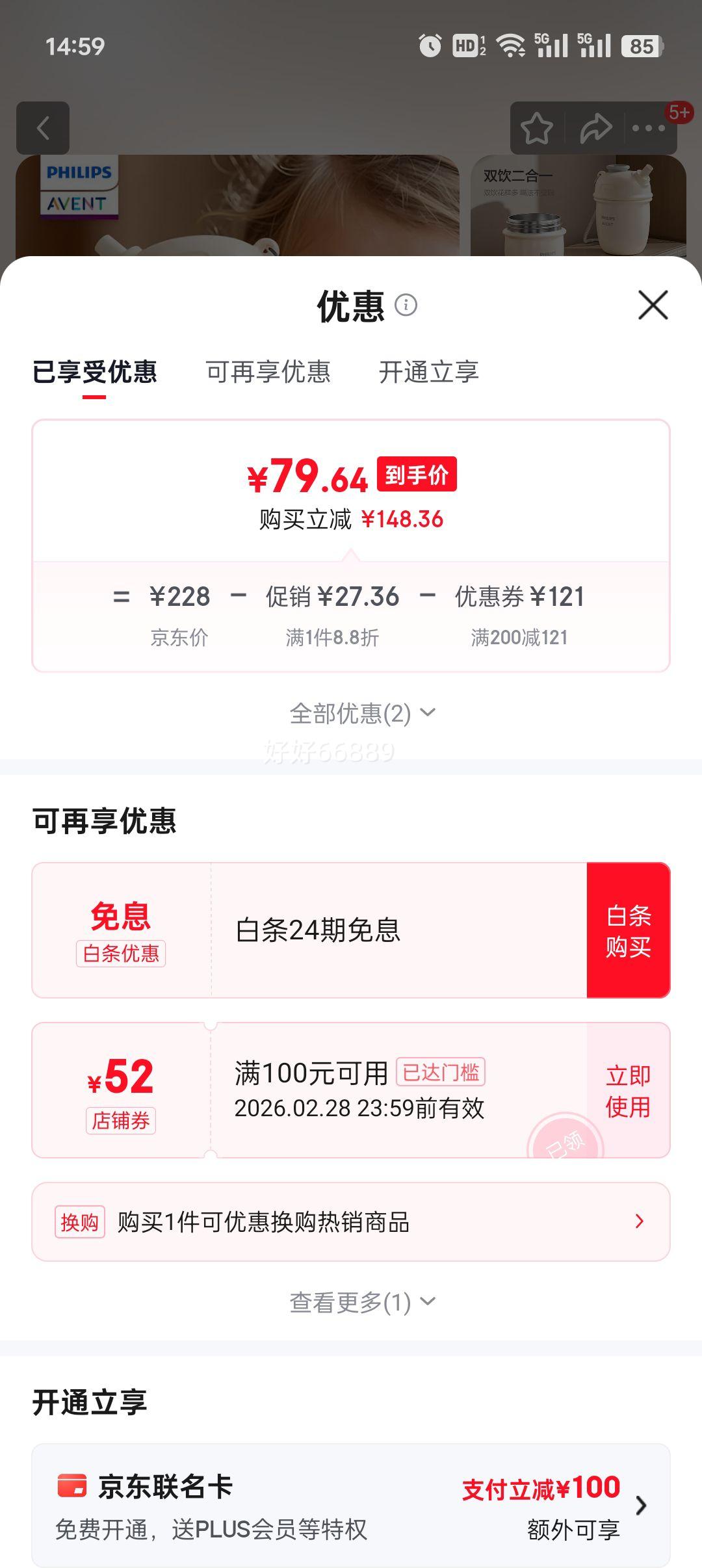Tap the star favorite icon

(537, 129)
